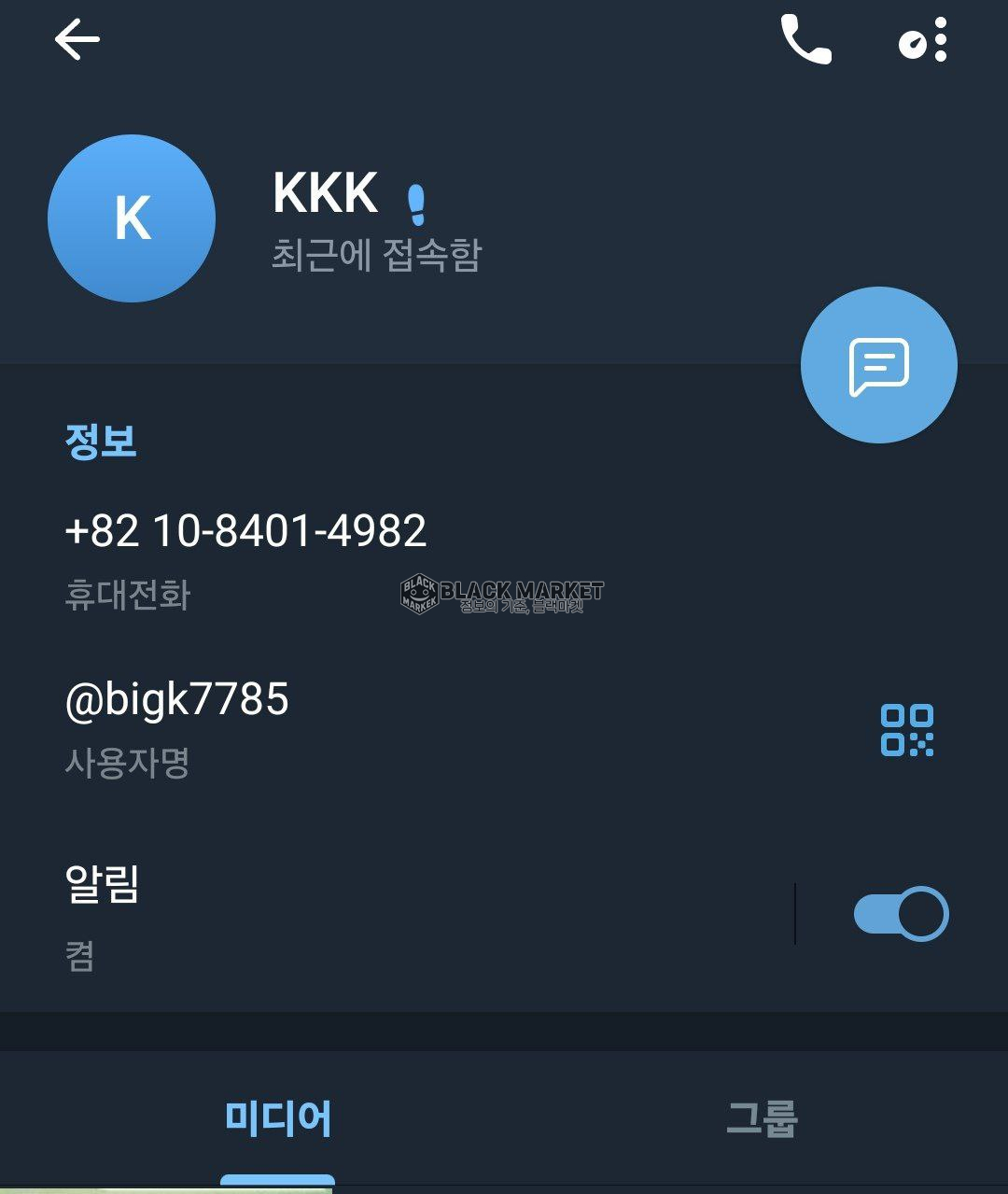1008x1194 pixels.
Task: Open the 알림 notification settings row
Action: (x=373, y=915)
